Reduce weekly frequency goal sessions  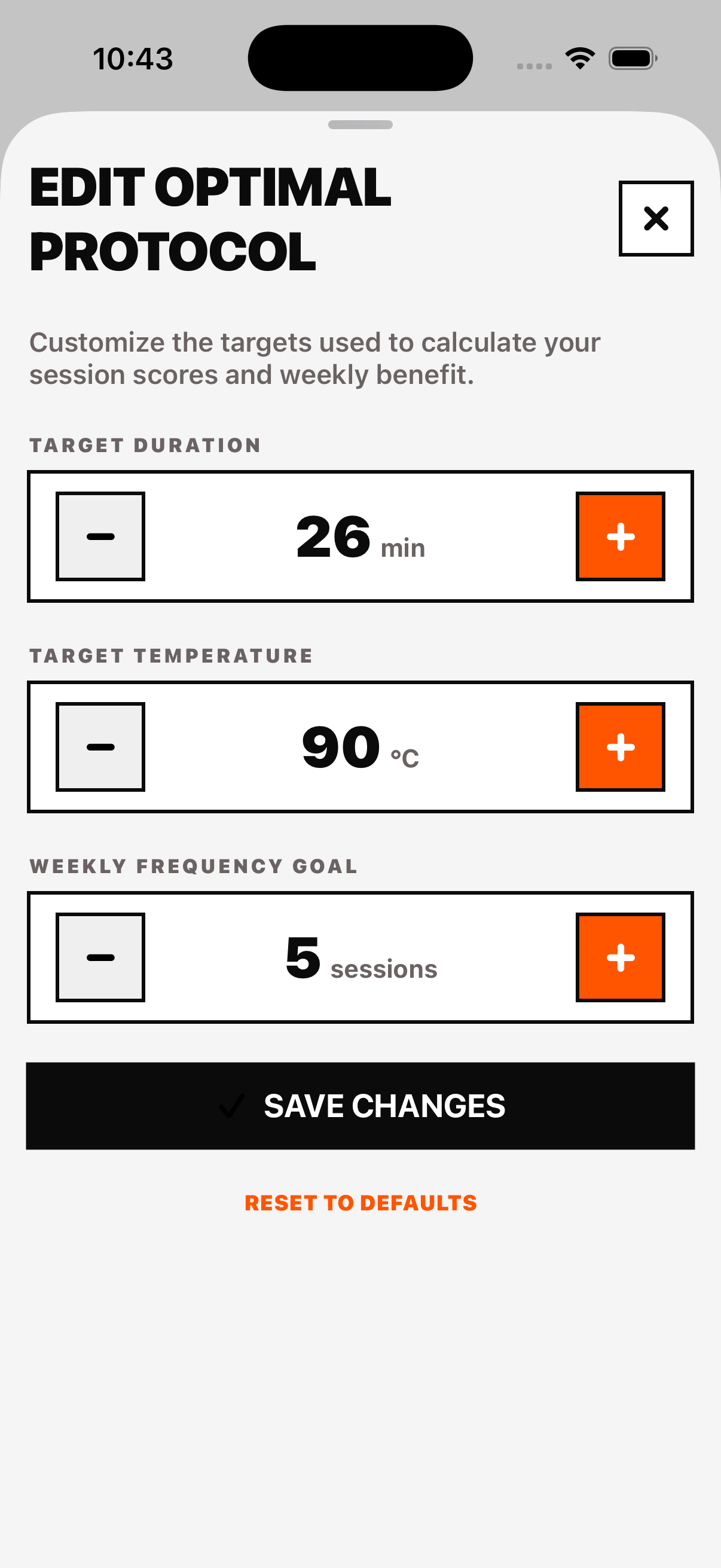100,957
